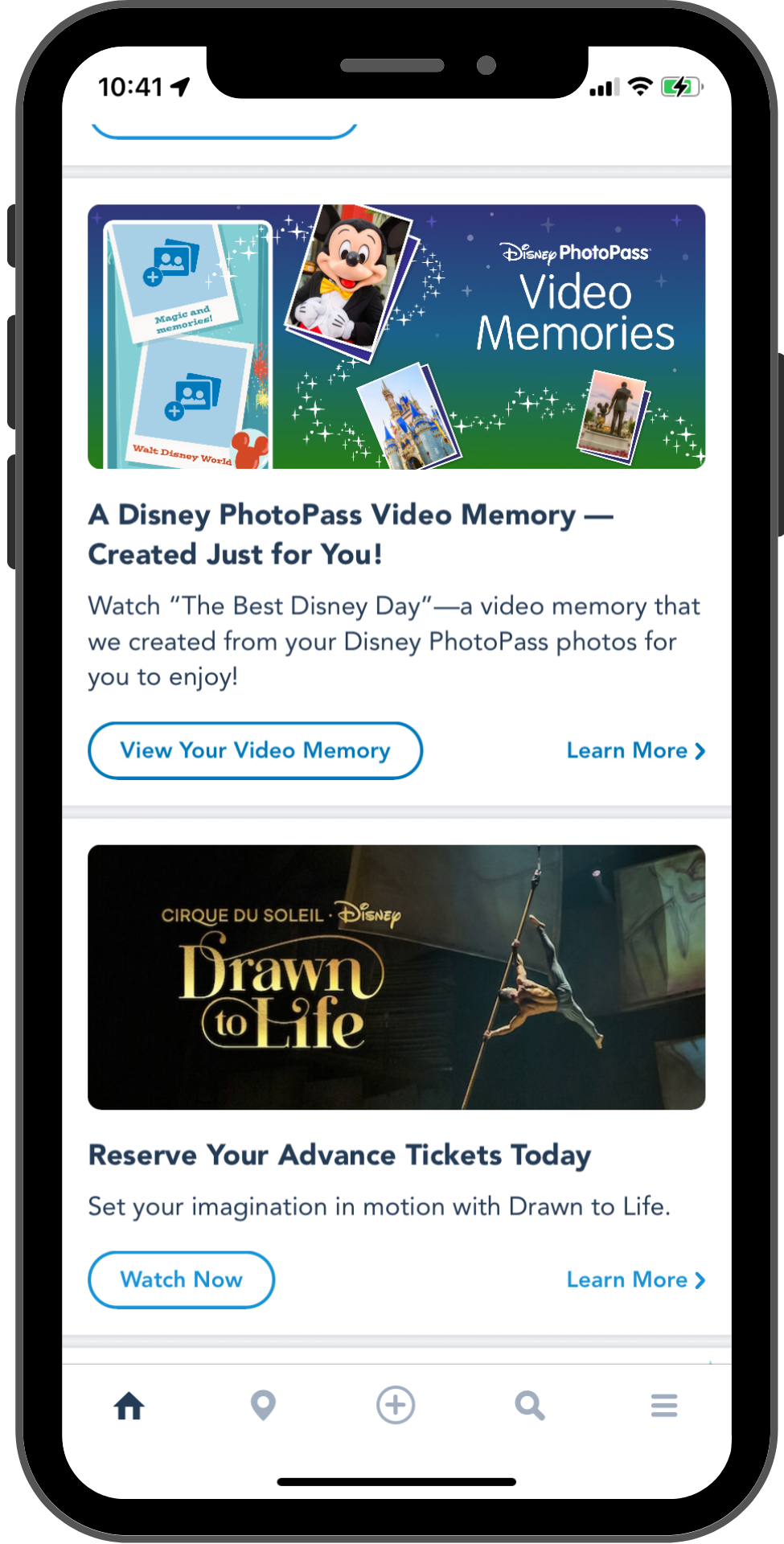784x1544 pixels.
Task: Tap View Your Video Memory button
Action: 255,750
